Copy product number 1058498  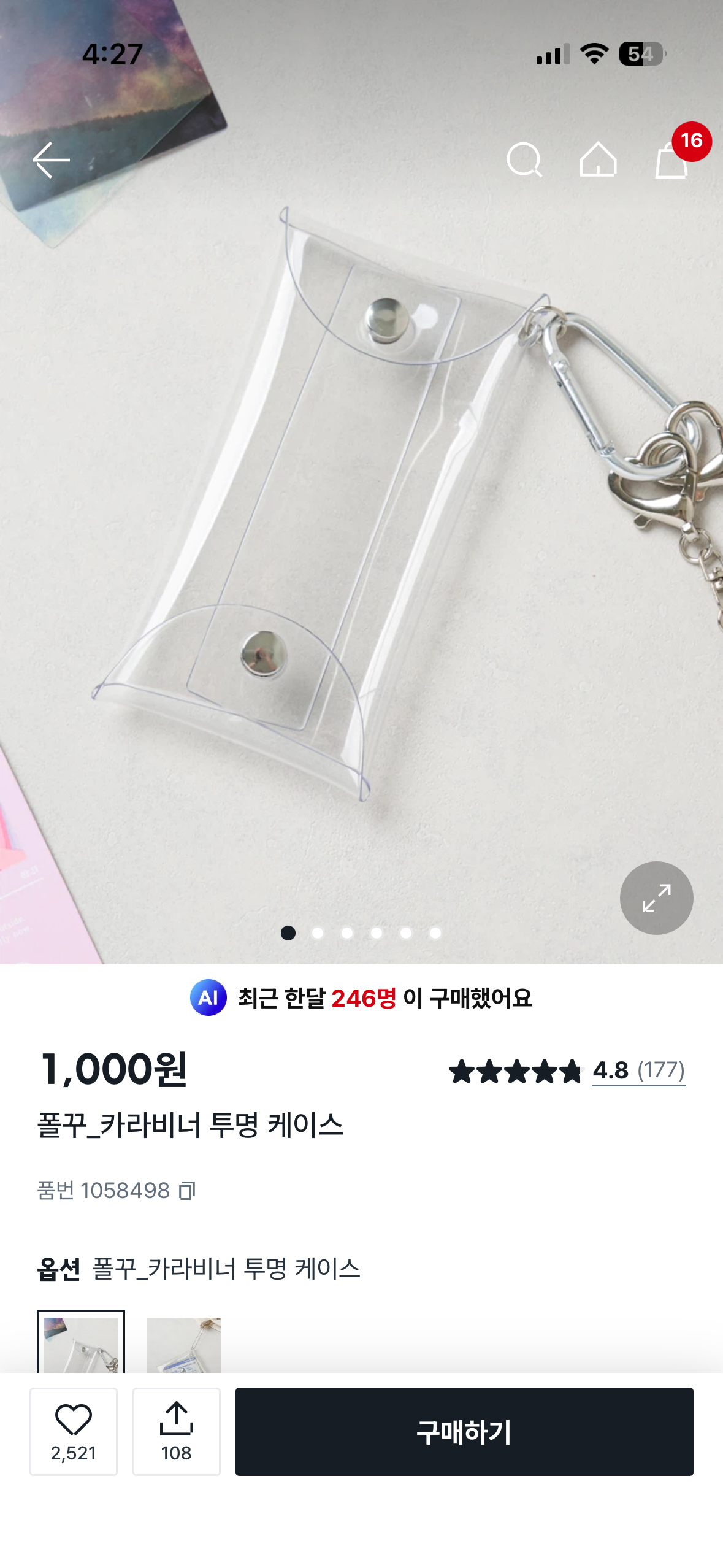click(x=187, y=1191)
